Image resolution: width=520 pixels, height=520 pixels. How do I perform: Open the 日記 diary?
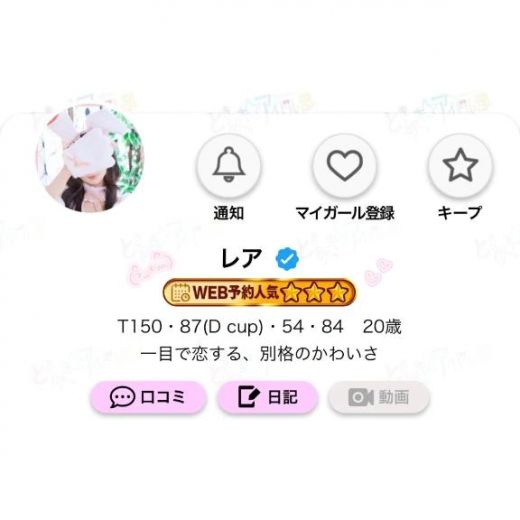pyautogui.click(x=268, y=397)
